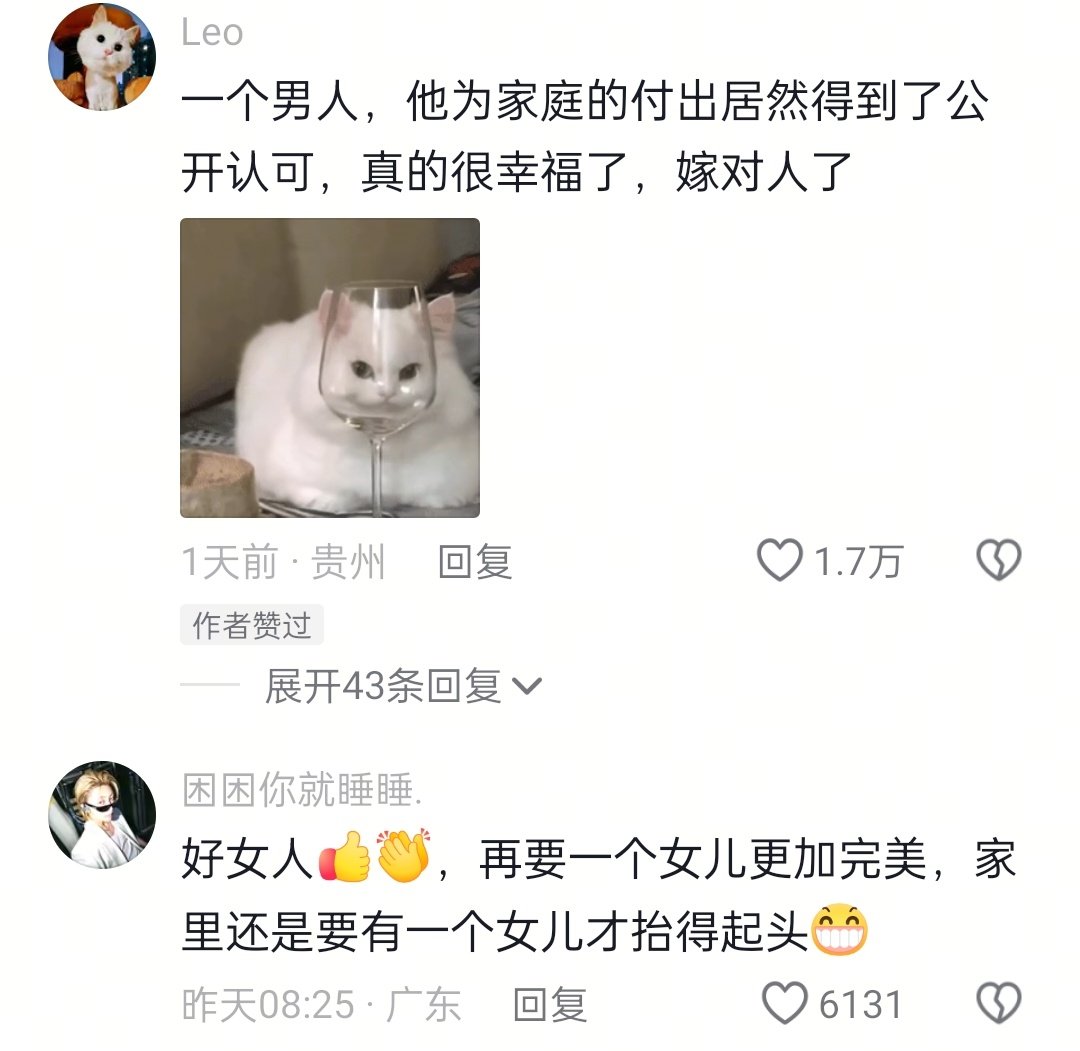This screenshot has height=1051, width=1080.
Task: Like Leo's comment with 1.7万 likes
Action: [780, 561]
